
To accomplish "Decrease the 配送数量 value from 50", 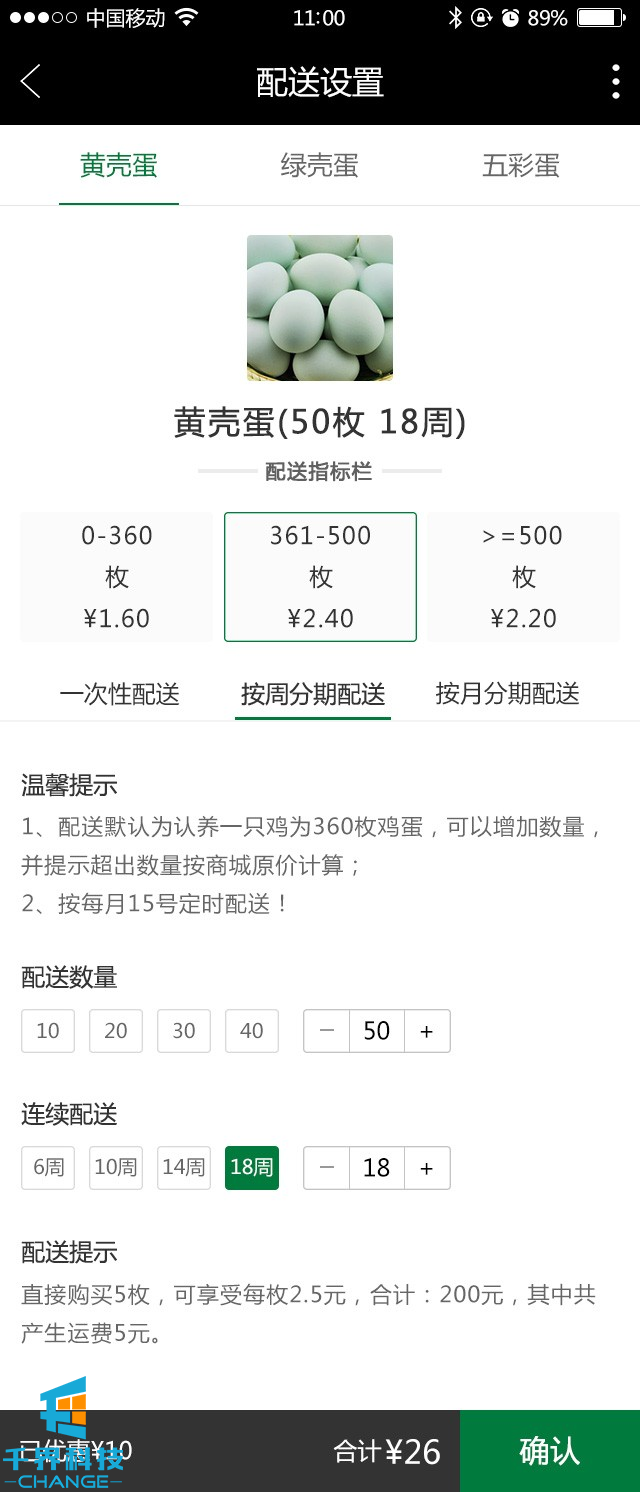I will [x=327, y=1031].
